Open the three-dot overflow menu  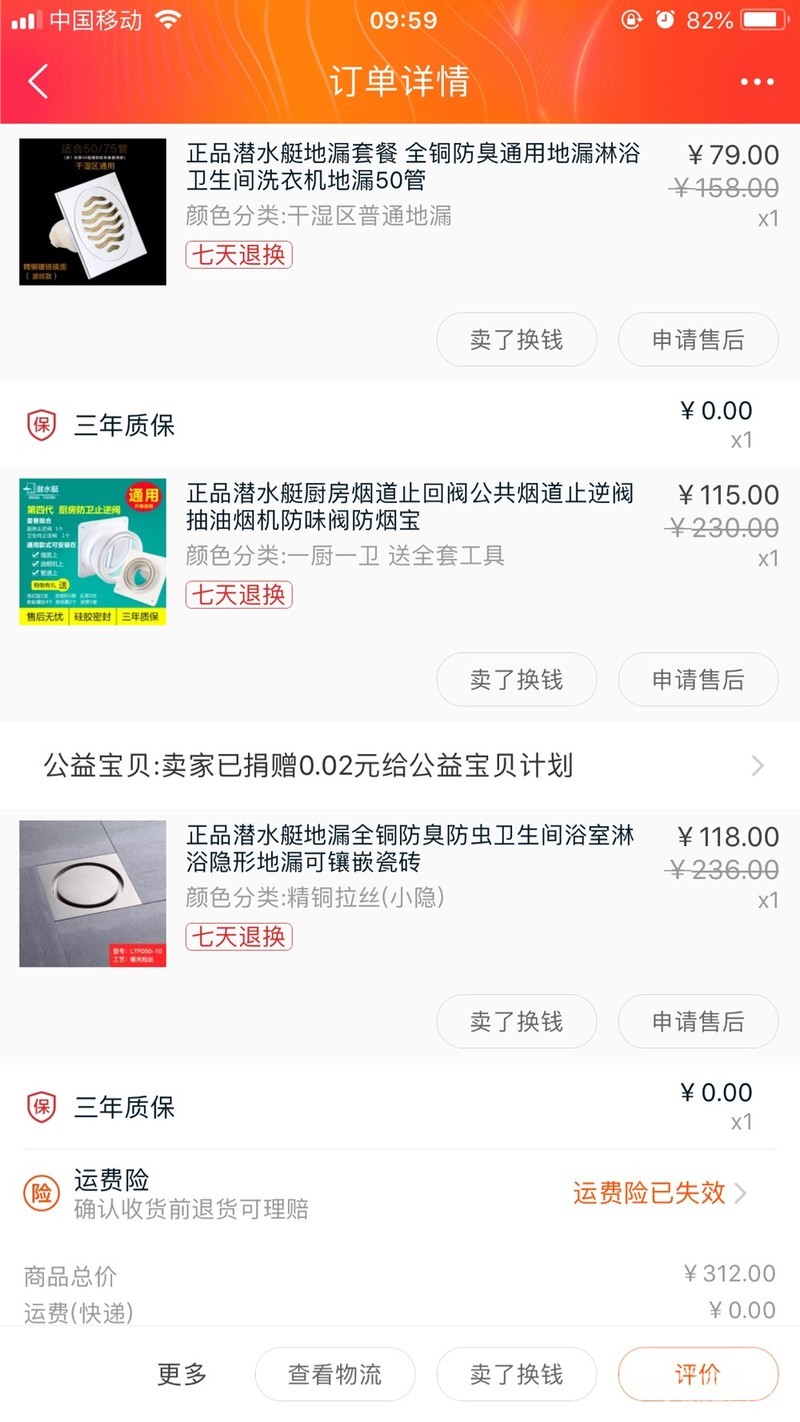(757, 82)
